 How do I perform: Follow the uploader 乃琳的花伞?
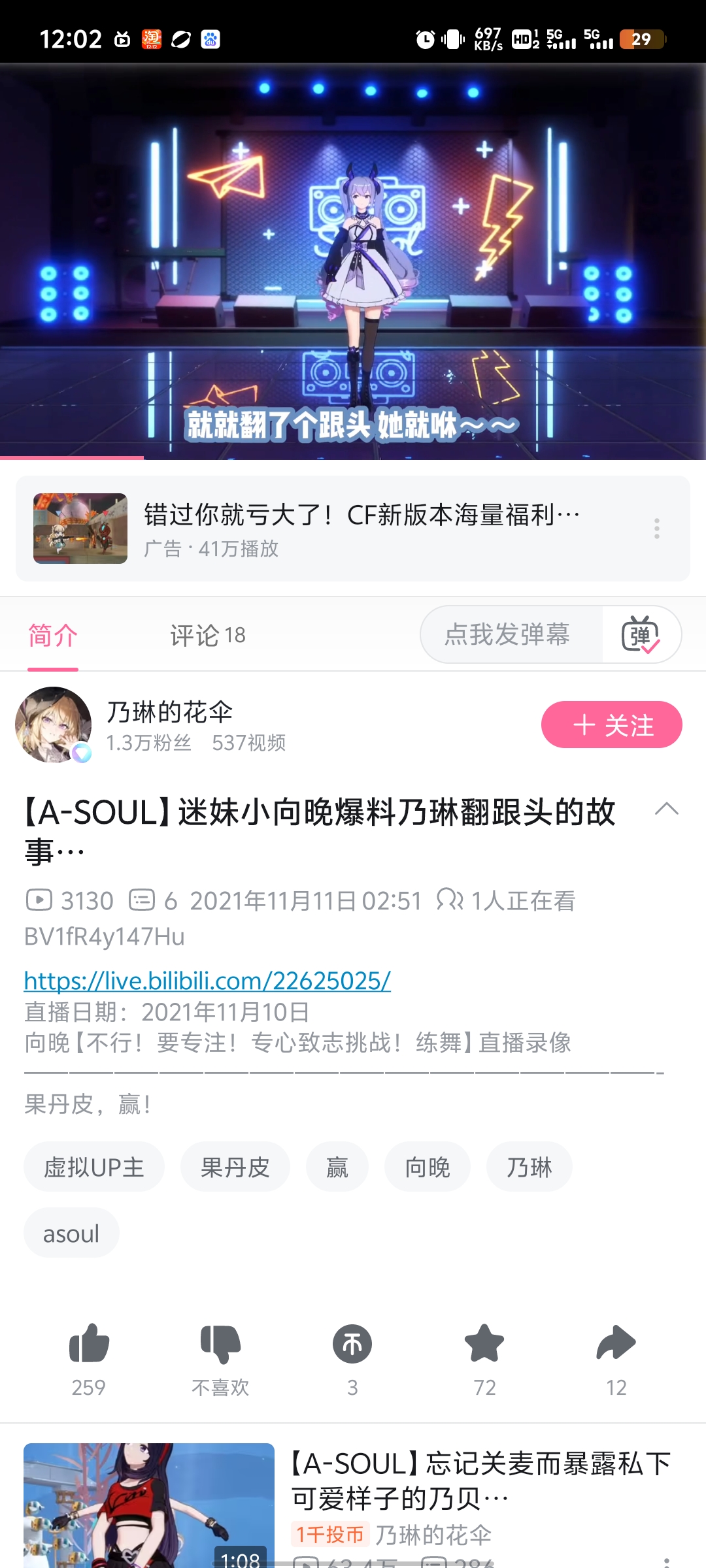pos(611,725)
